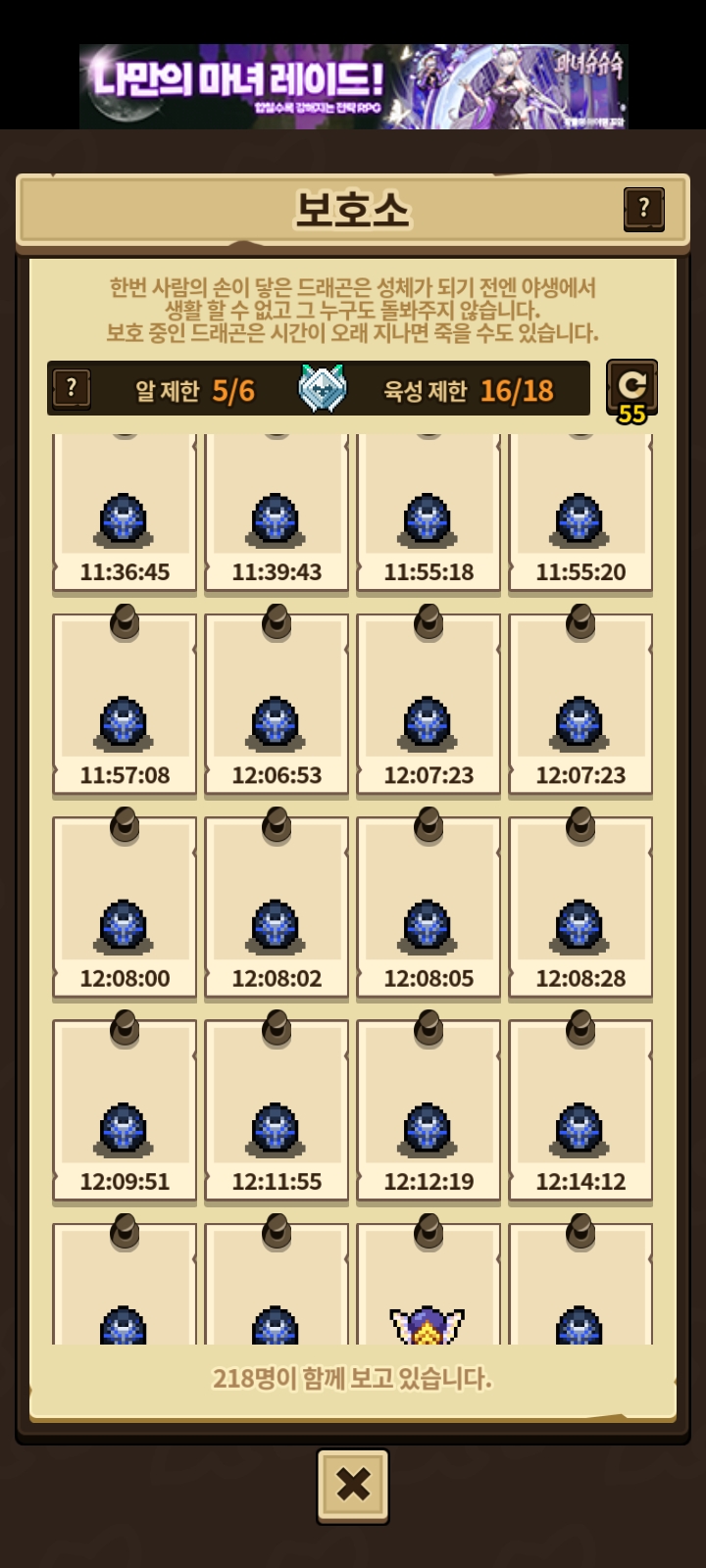This screenshot has width=706, height=1568.
Task: Choose the egg with timer 12:11:55
Action: [277, 1111]
